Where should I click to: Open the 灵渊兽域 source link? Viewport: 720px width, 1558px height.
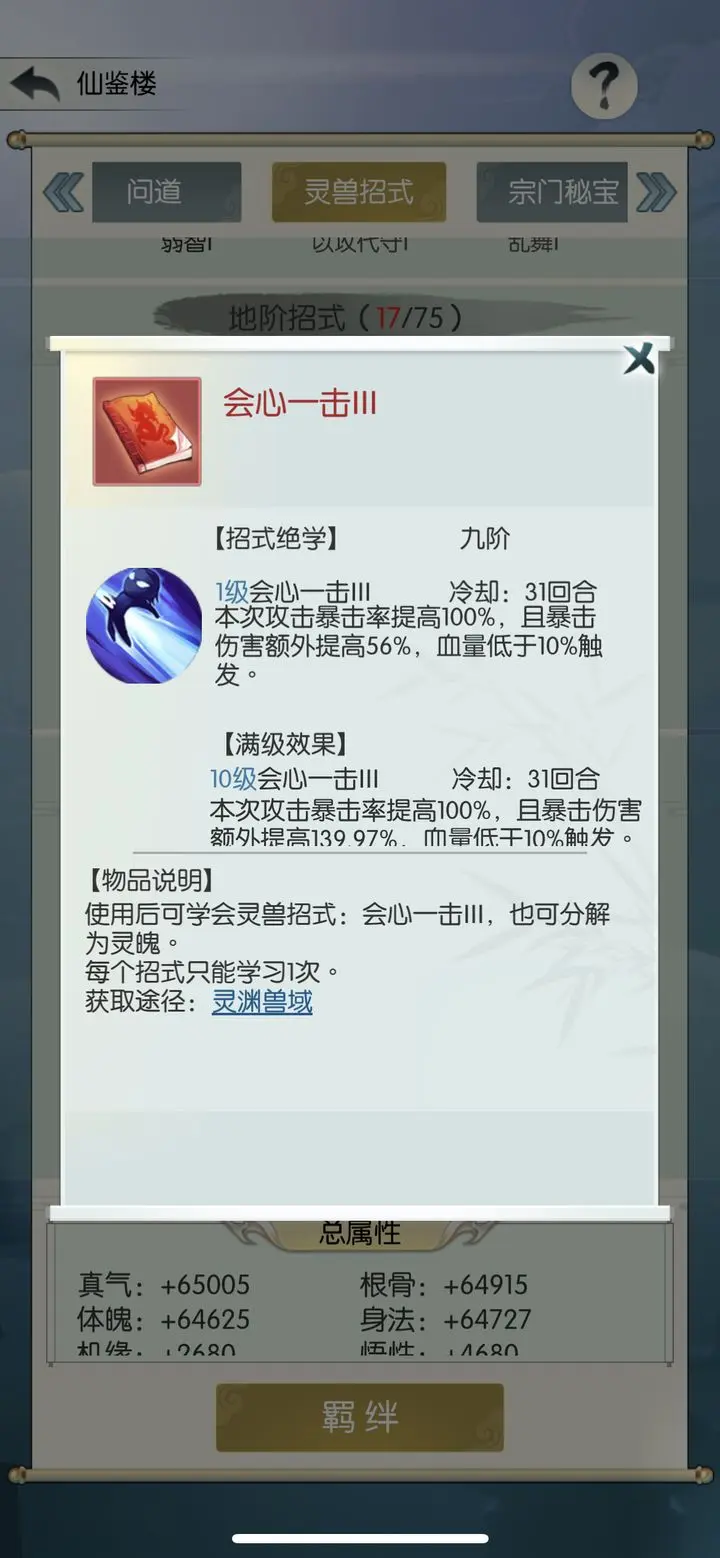262,1001
